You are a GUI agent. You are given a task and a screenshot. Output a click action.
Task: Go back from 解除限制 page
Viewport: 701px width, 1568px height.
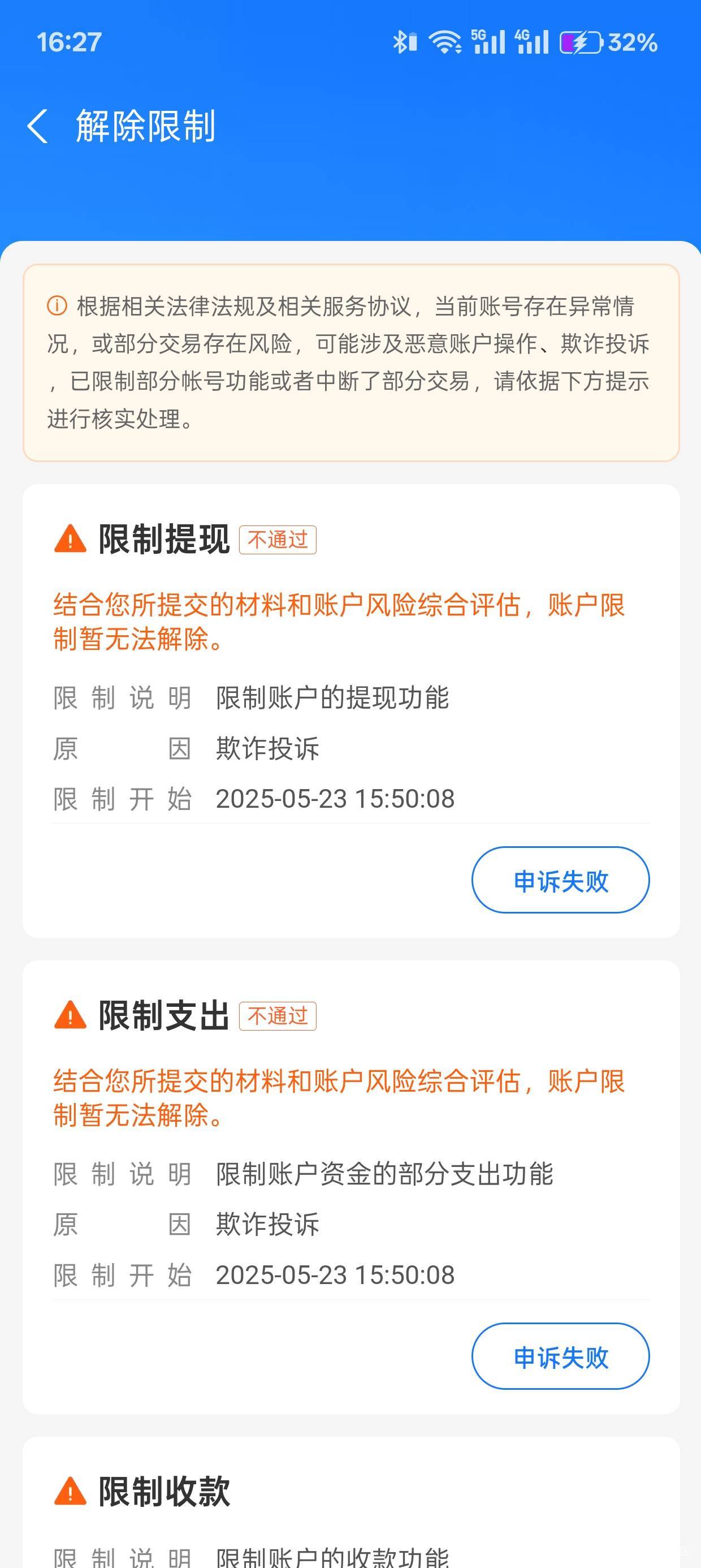tap(38, 127)
